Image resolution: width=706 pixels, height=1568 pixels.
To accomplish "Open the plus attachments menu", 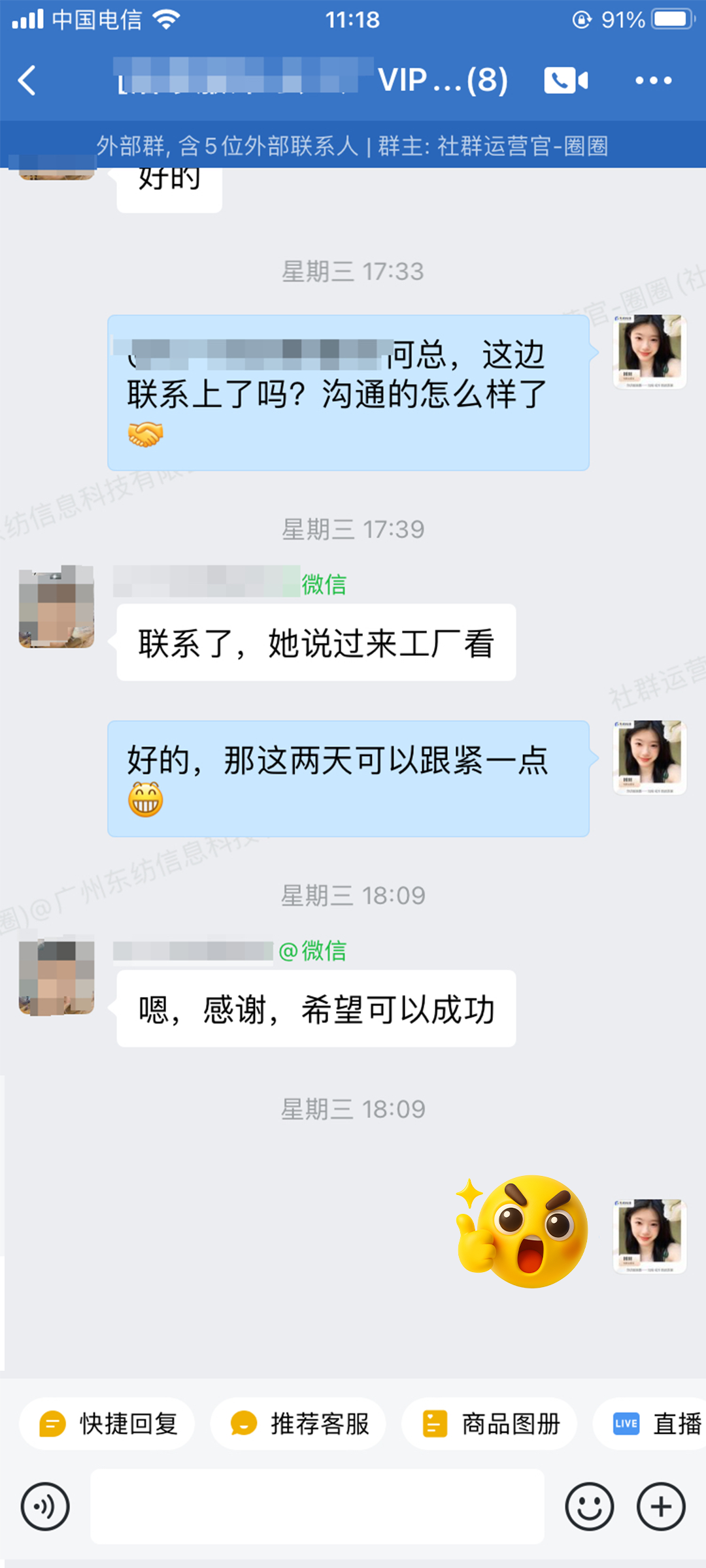I will 661,1507.
